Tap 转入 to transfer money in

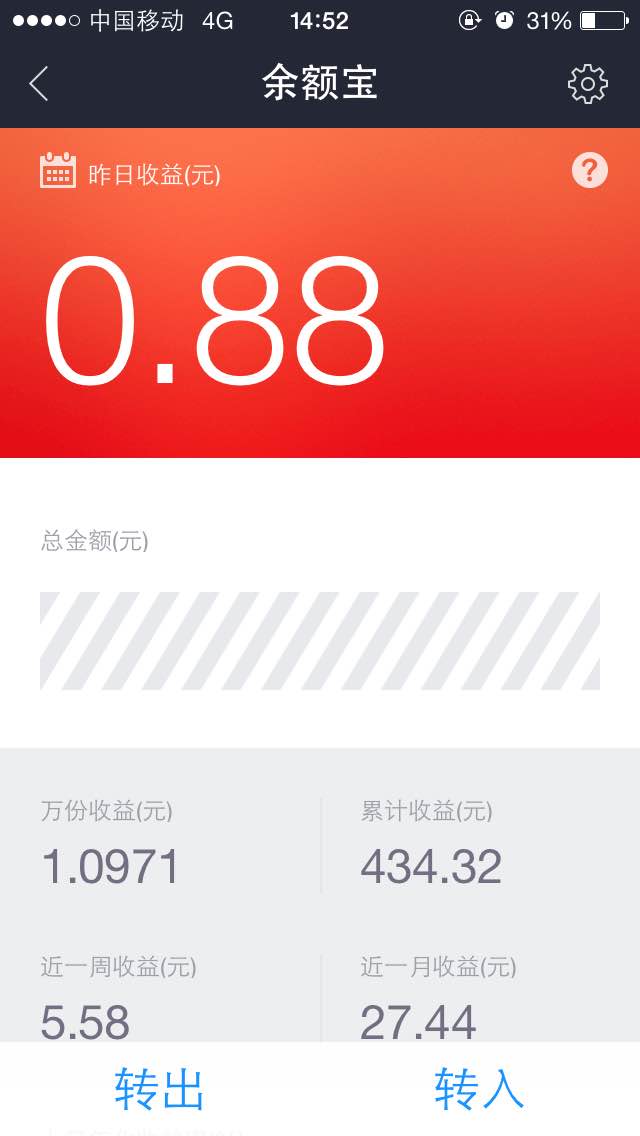click(479, 1088)
